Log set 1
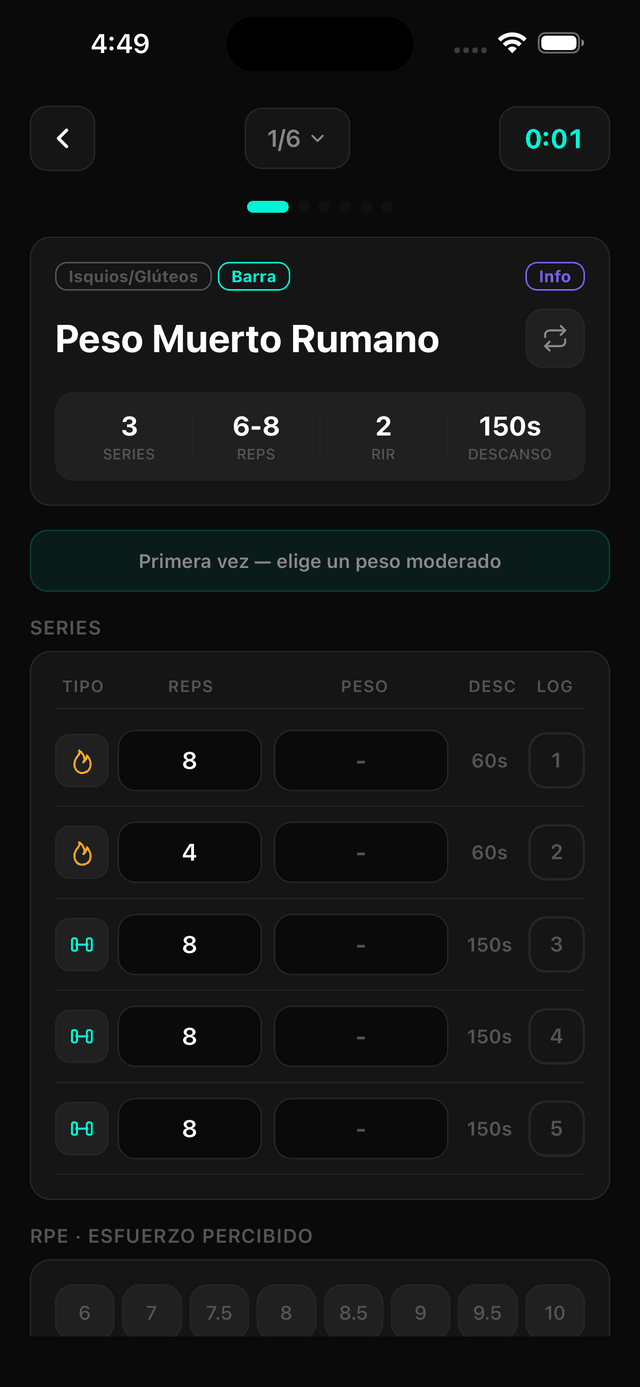The width and height of the screenshot is (640, 1387). point(556,761)
